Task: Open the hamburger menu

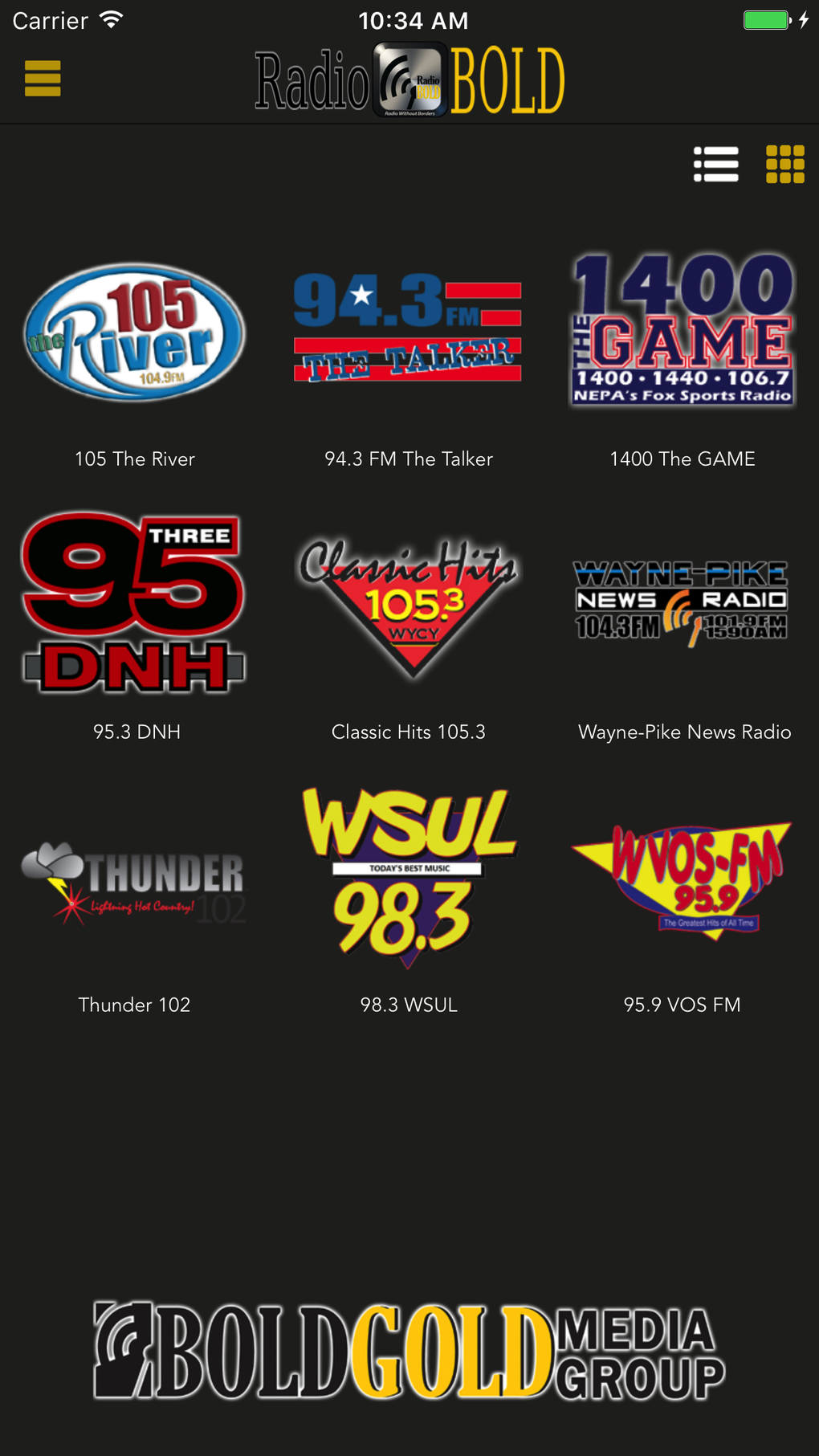Action: (x=43, y=79)
